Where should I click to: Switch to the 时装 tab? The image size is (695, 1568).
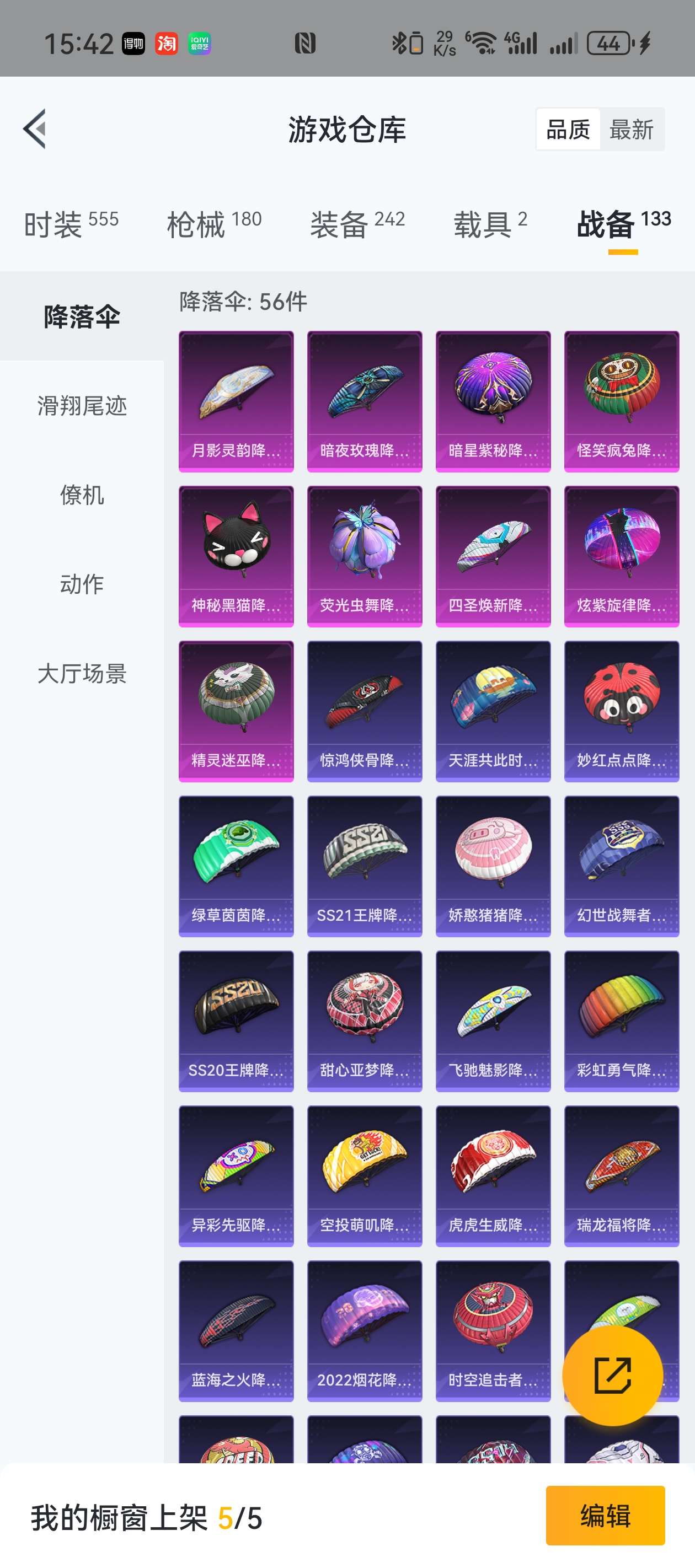pos(71,224)
